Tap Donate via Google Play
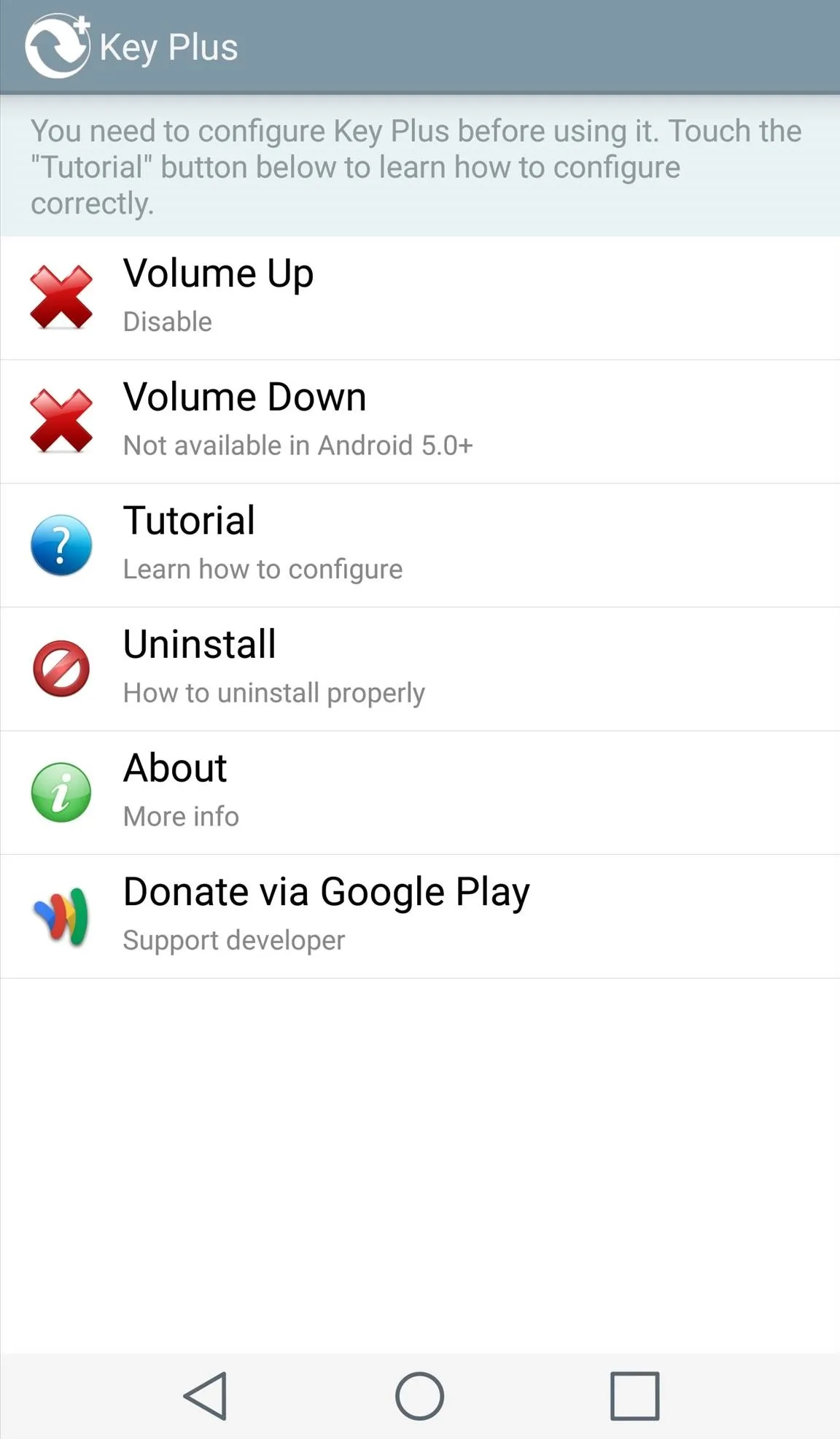Viewport: 840px width, 1439px height. point(420,917)
